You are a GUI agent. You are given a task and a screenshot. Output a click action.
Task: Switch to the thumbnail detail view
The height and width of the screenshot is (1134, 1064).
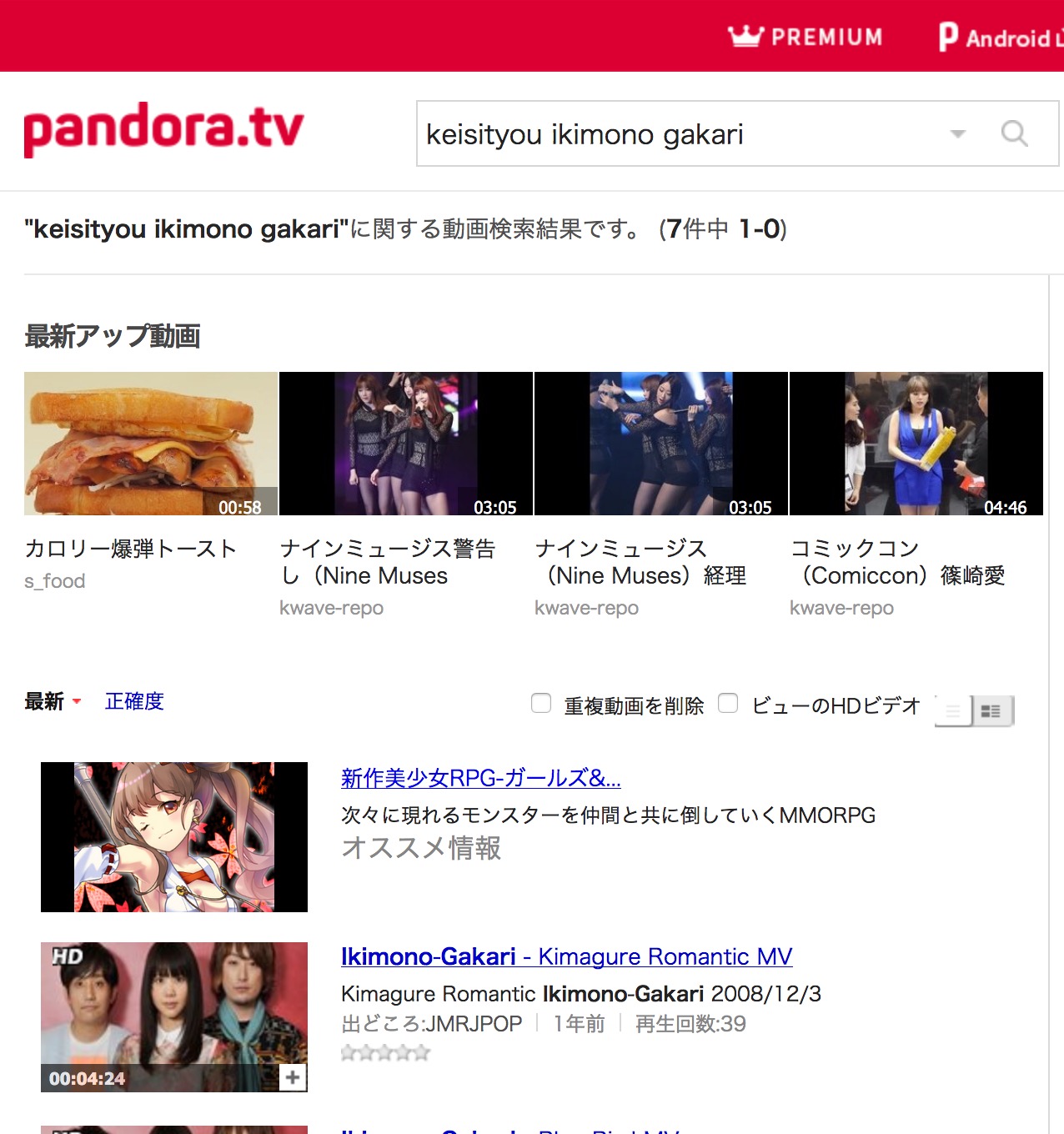pos(992,711)
